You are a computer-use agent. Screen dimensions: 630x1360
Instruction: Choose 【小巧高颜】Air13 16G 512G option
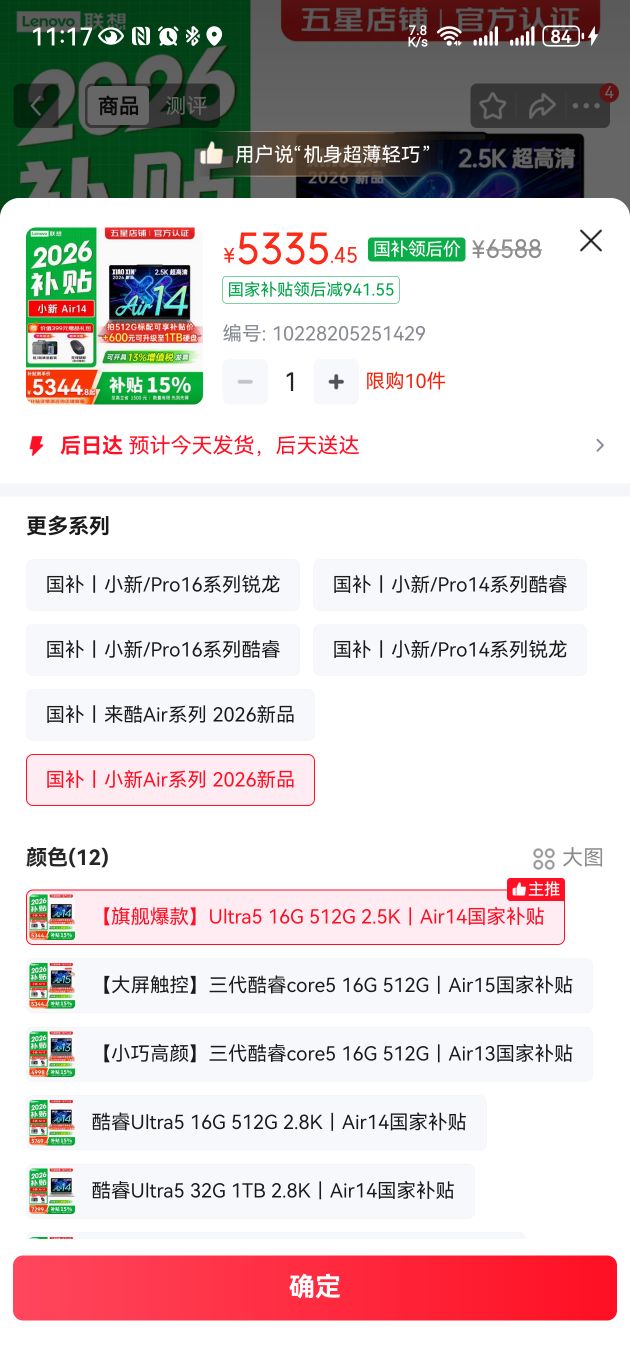pyautogui.click(x=309, y=1054)
